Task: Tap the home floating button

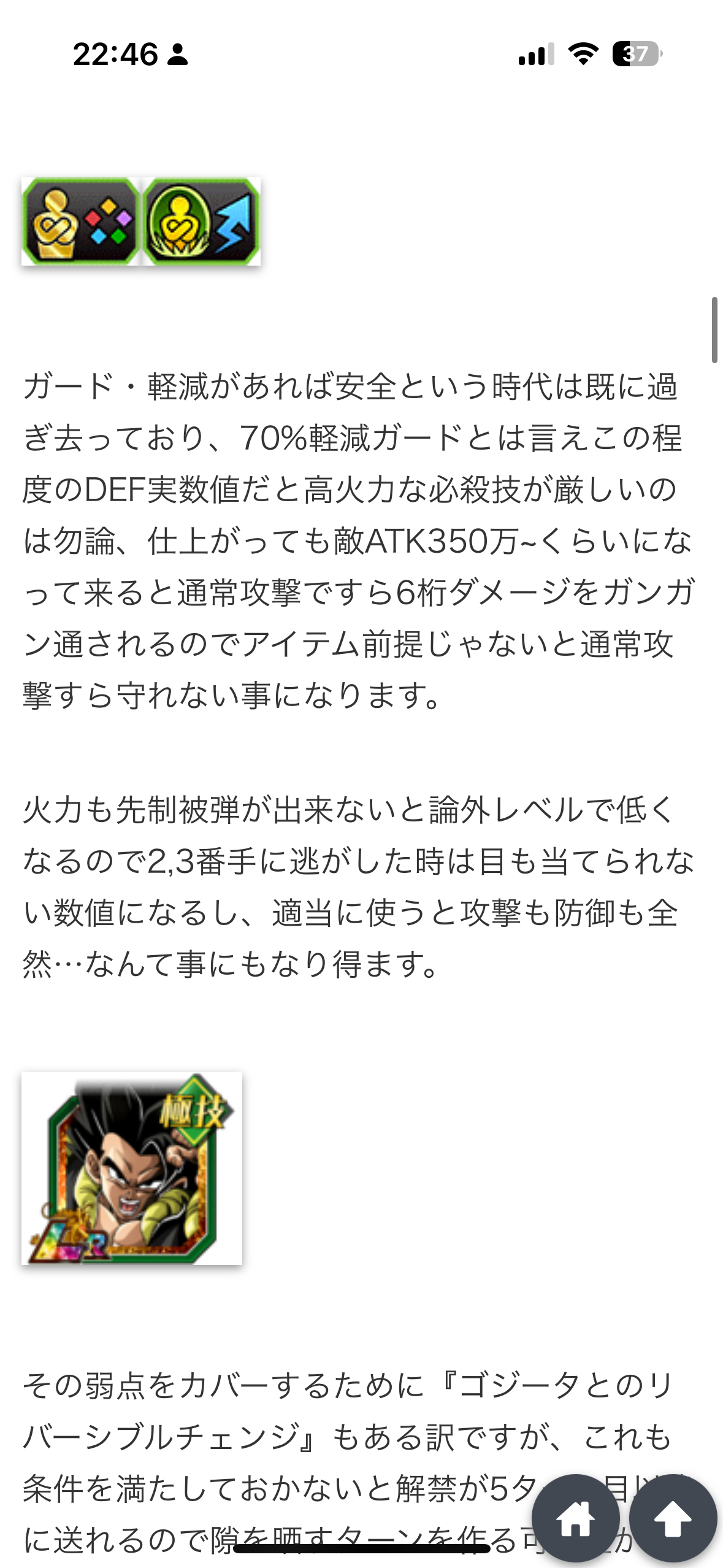Action: [575, 1518]
